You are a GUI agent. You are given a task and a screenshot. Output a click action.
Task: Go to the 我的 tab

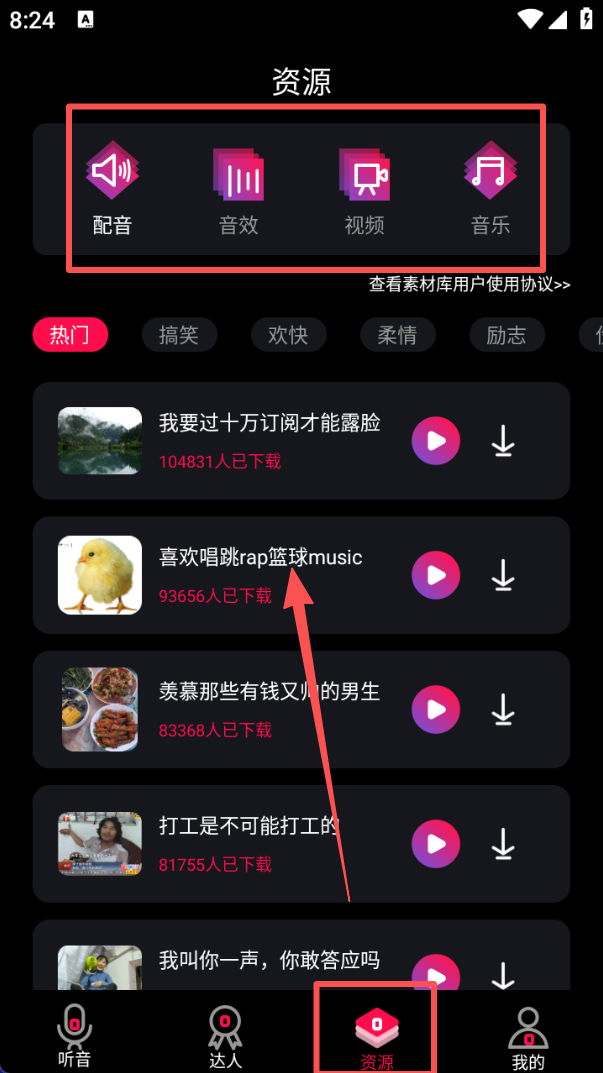(x=527, y=1035)
